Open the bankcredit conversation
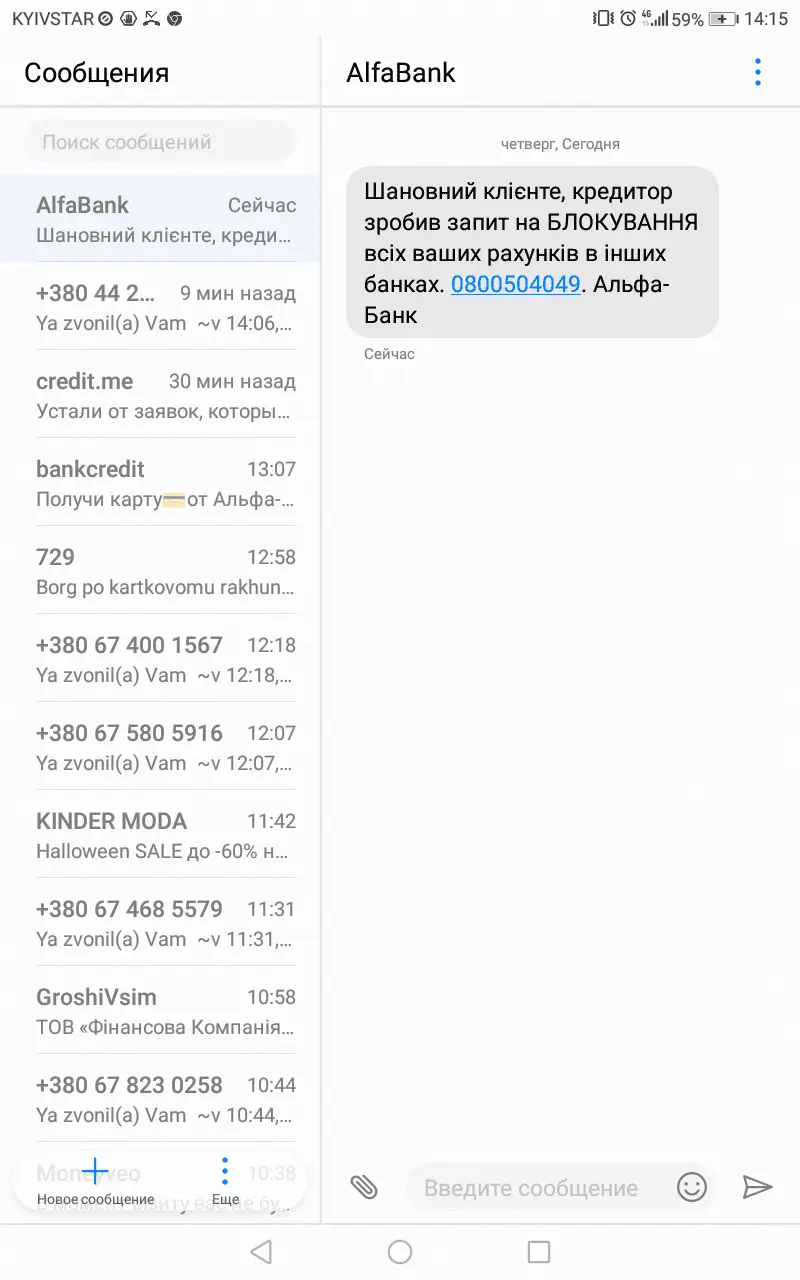 click(x=165, y=483)
